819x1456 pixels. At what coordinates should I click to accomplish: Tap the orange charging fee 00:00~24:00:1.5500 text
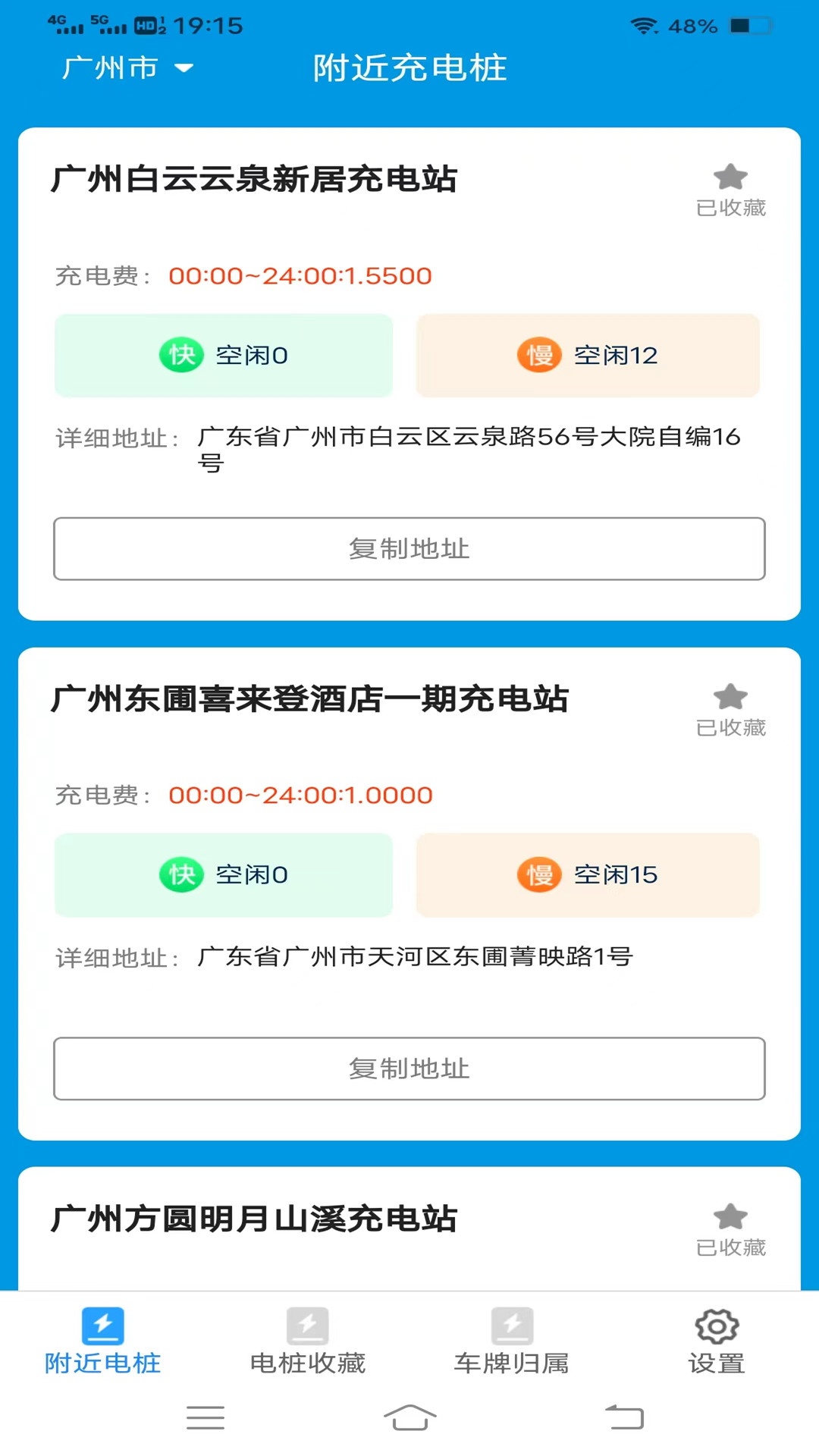(x=300, y=276)
